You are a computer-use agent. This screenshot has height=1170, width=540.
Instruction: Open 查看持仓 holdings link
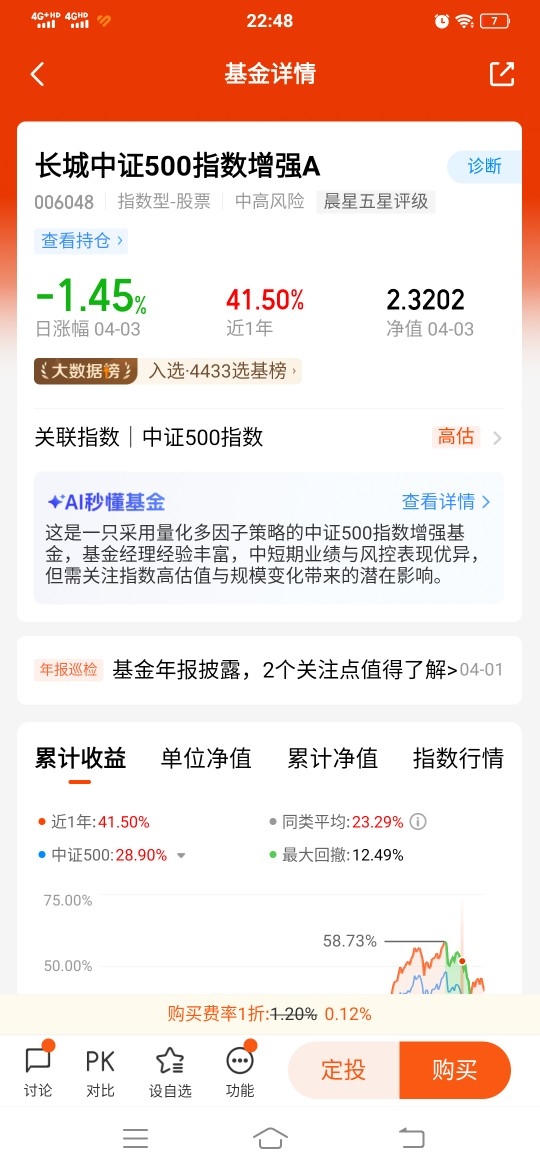(81, 240)
